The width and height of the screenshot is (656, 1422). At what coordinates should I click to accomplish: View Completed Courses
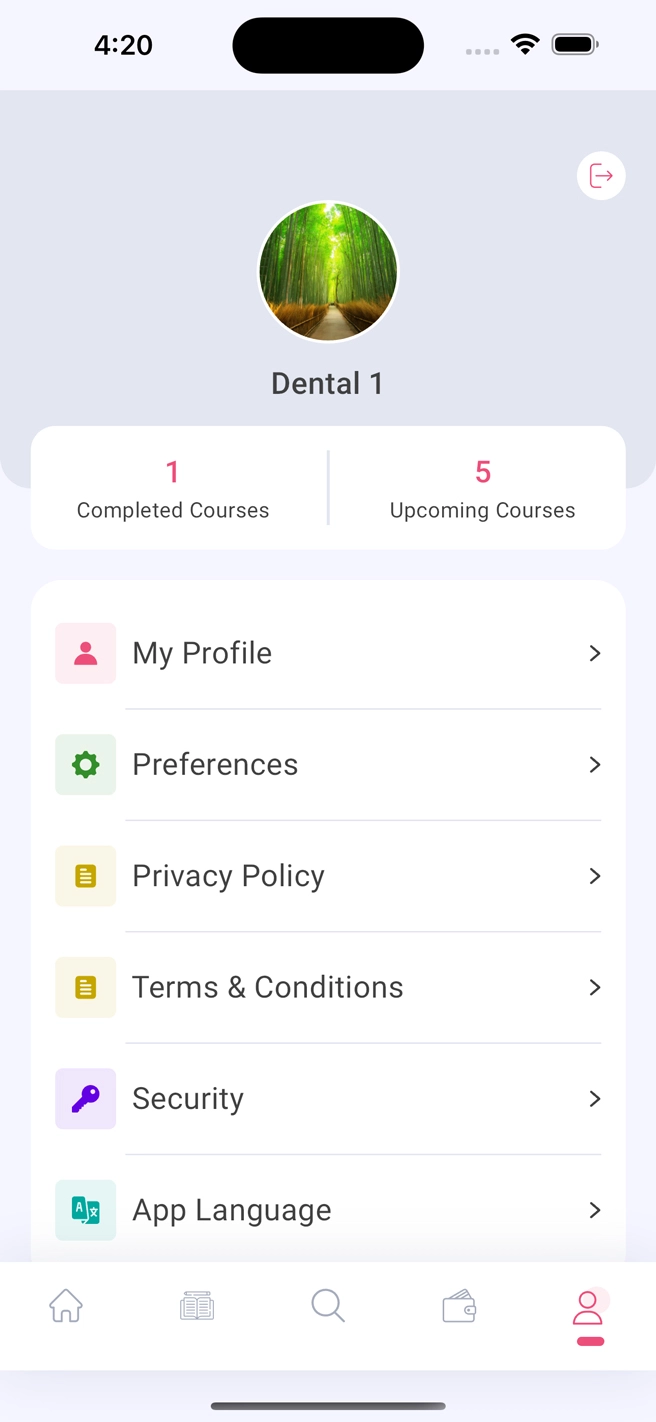(173, 489)
